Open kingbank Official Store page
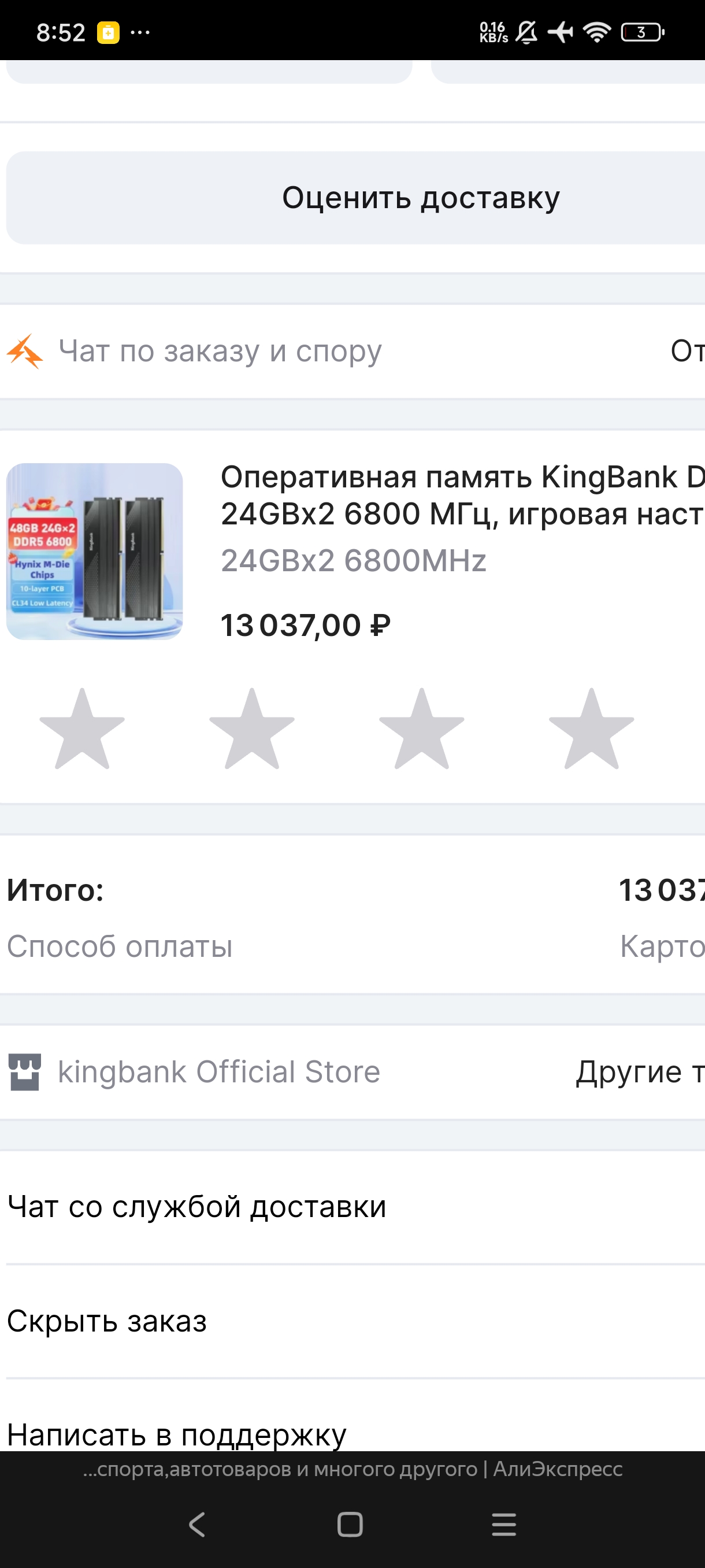This screenshot has height=1568, width=705. 218,1072
